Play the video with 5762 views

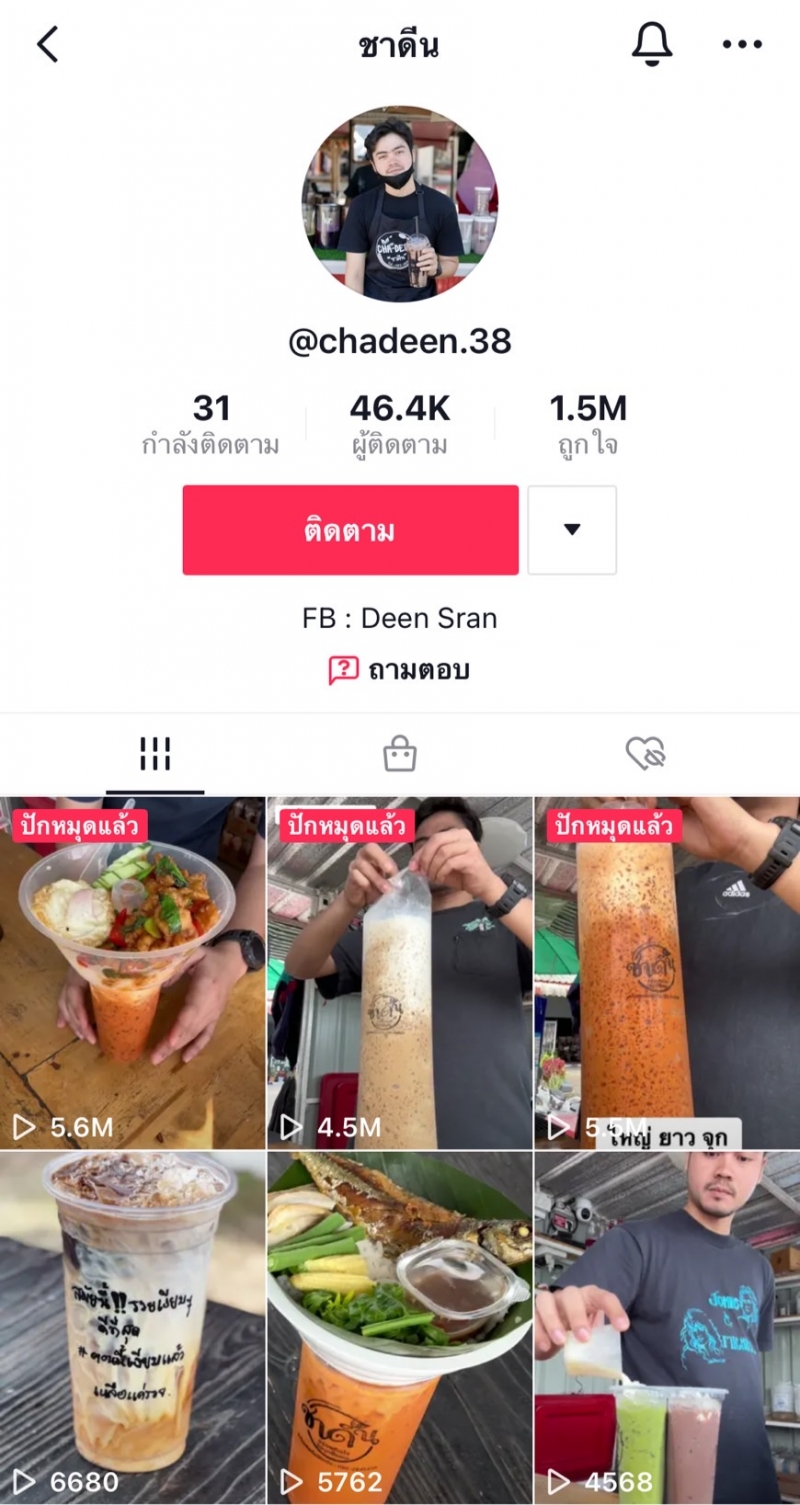(399, 1326)
